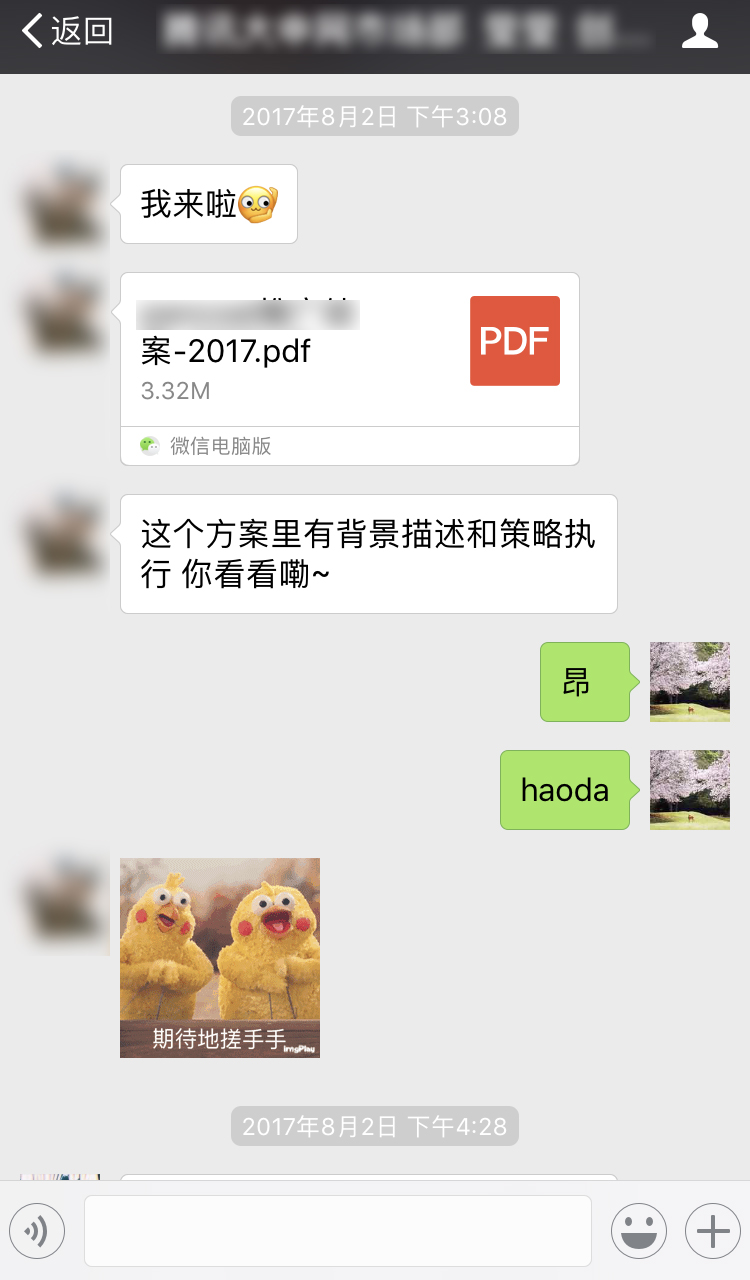
Task: Tap the cherry blossom avatar beside haoda
Action: click(689, 790)
